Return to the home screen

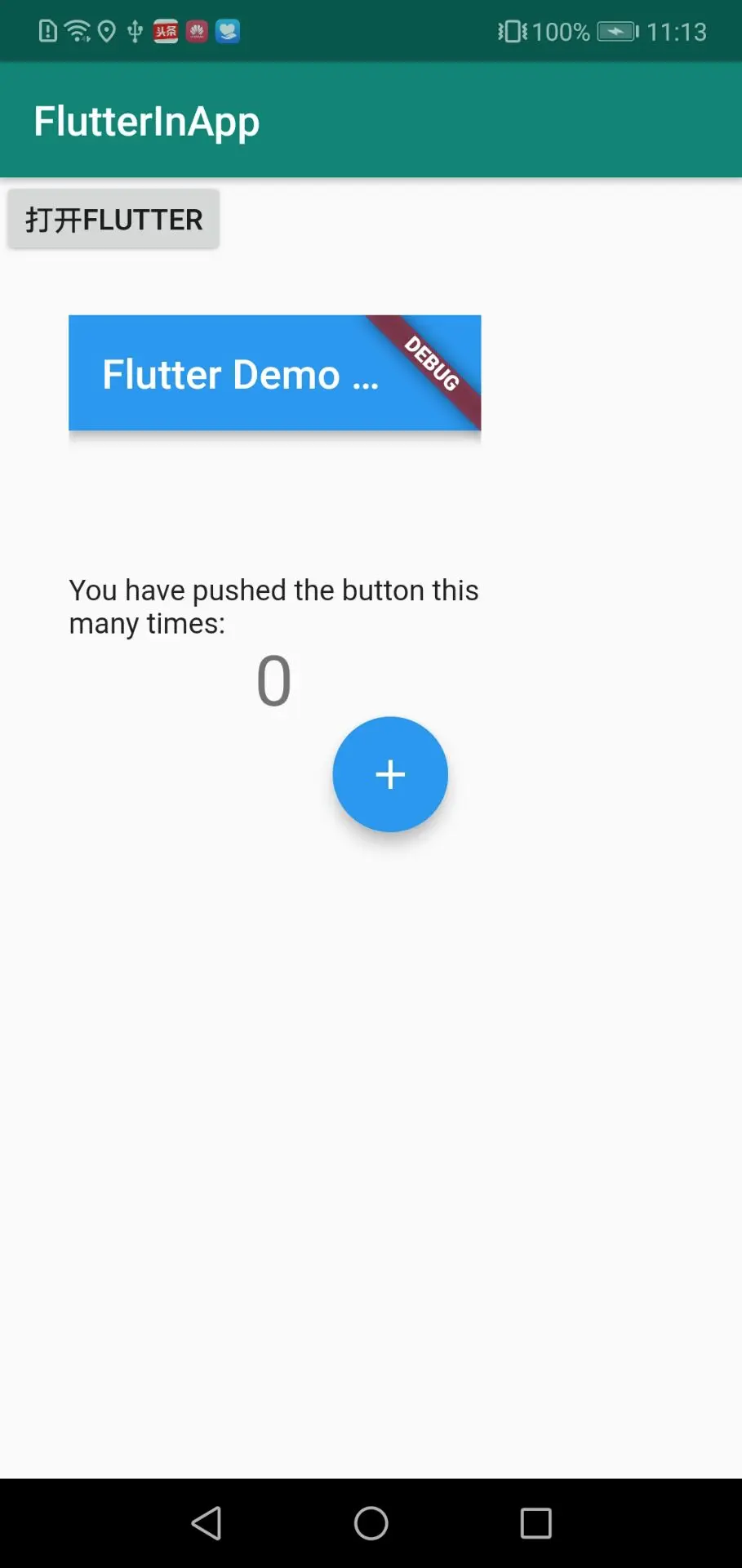[x=371, y=1523]
